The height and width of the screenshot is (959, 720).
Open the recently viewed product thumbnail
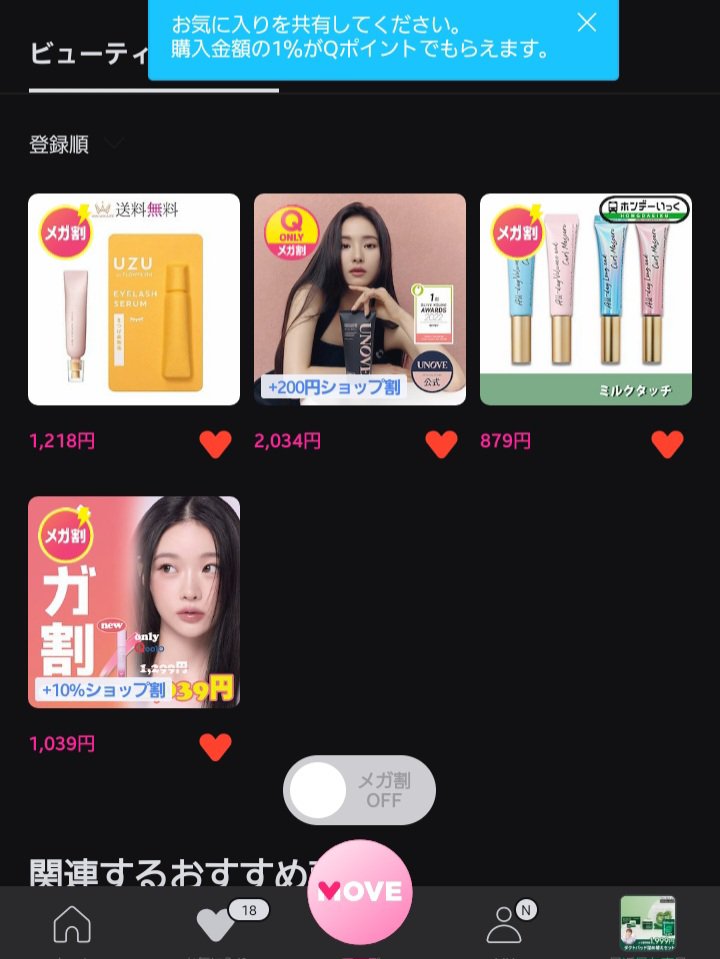pyautogui.click(x=647, y=922)
